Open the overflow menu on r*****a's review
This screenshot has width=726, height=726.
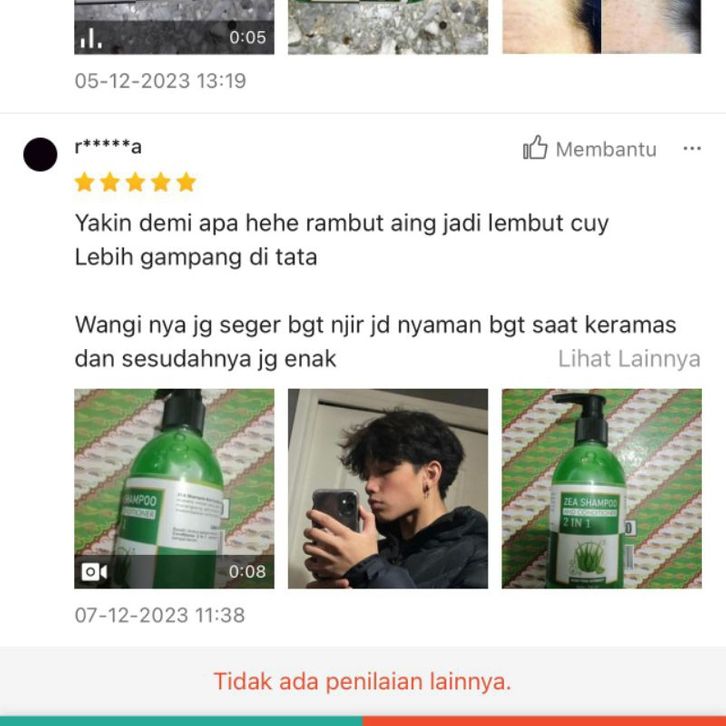click(692, 149)
